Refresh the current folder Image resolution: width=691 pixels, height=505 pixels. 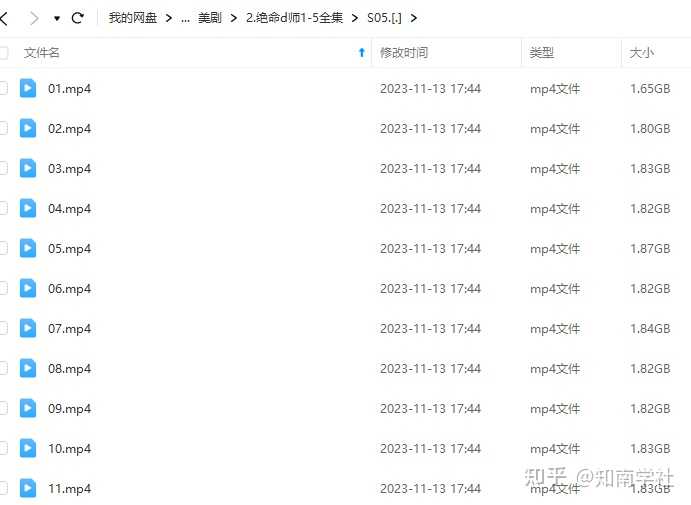pos(77,18)
